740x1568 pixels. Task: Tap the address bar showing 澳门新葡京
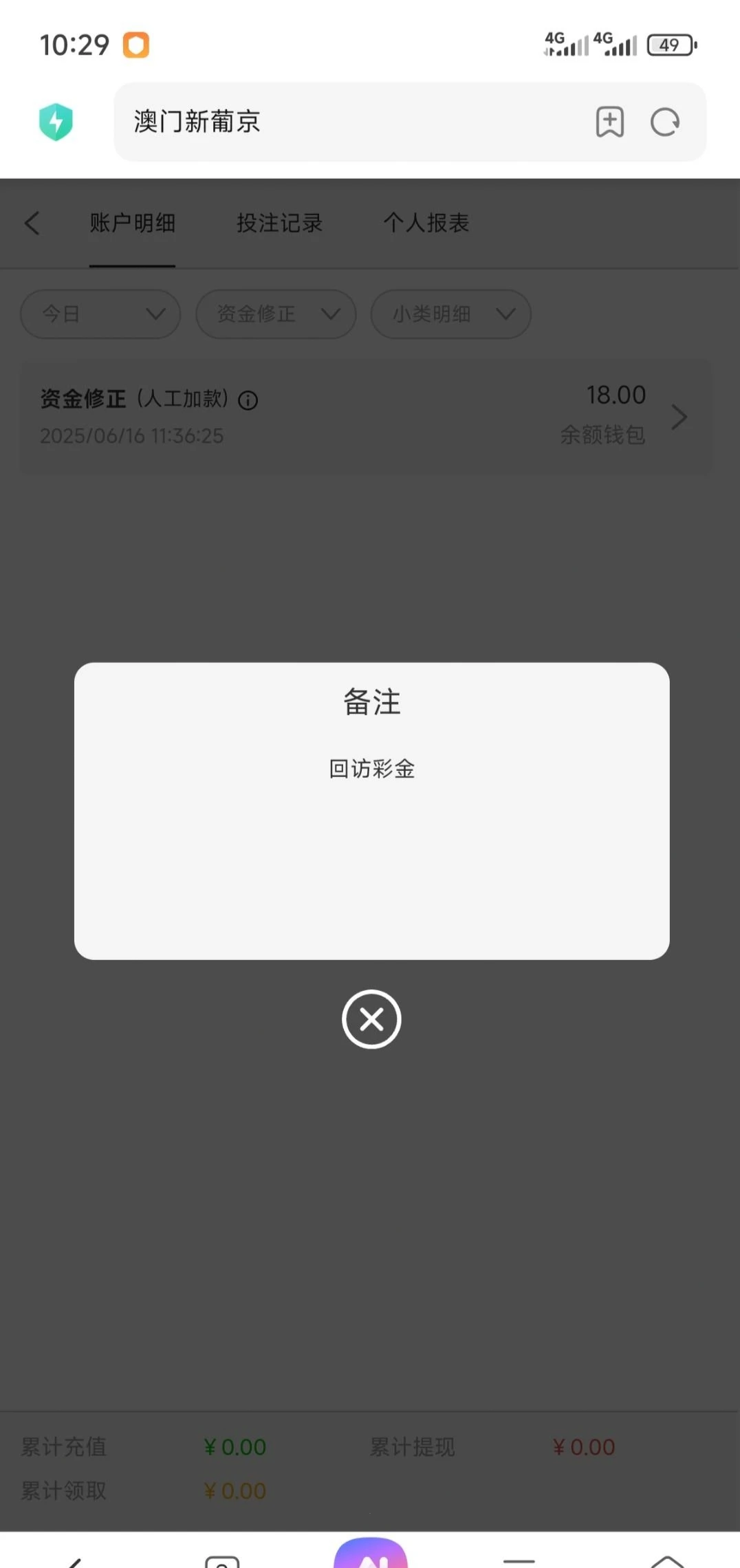pos(344,122)
